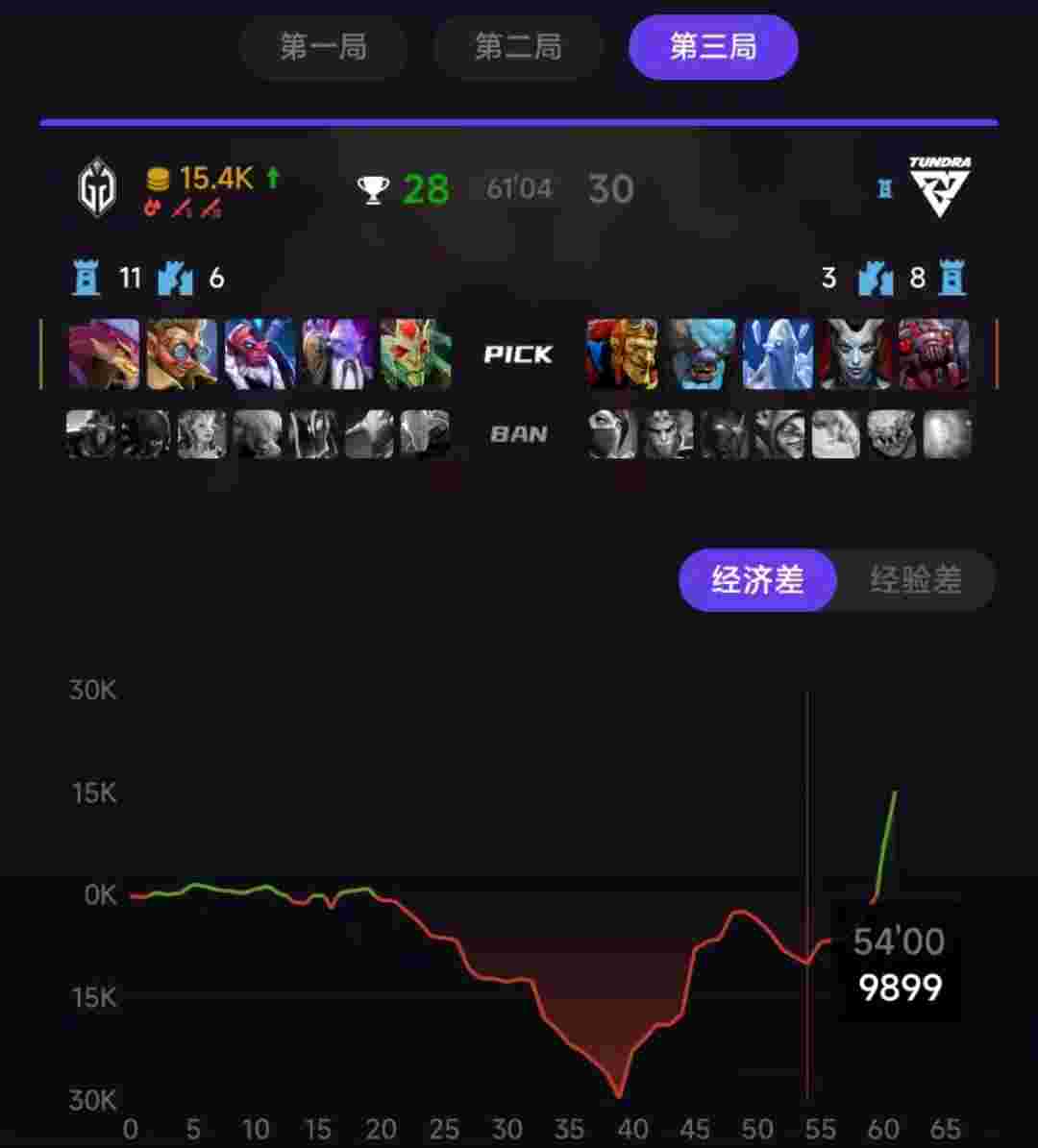1038x1148 pixels.
Task: Show the 经济差 graph
Action: point(757,580)
